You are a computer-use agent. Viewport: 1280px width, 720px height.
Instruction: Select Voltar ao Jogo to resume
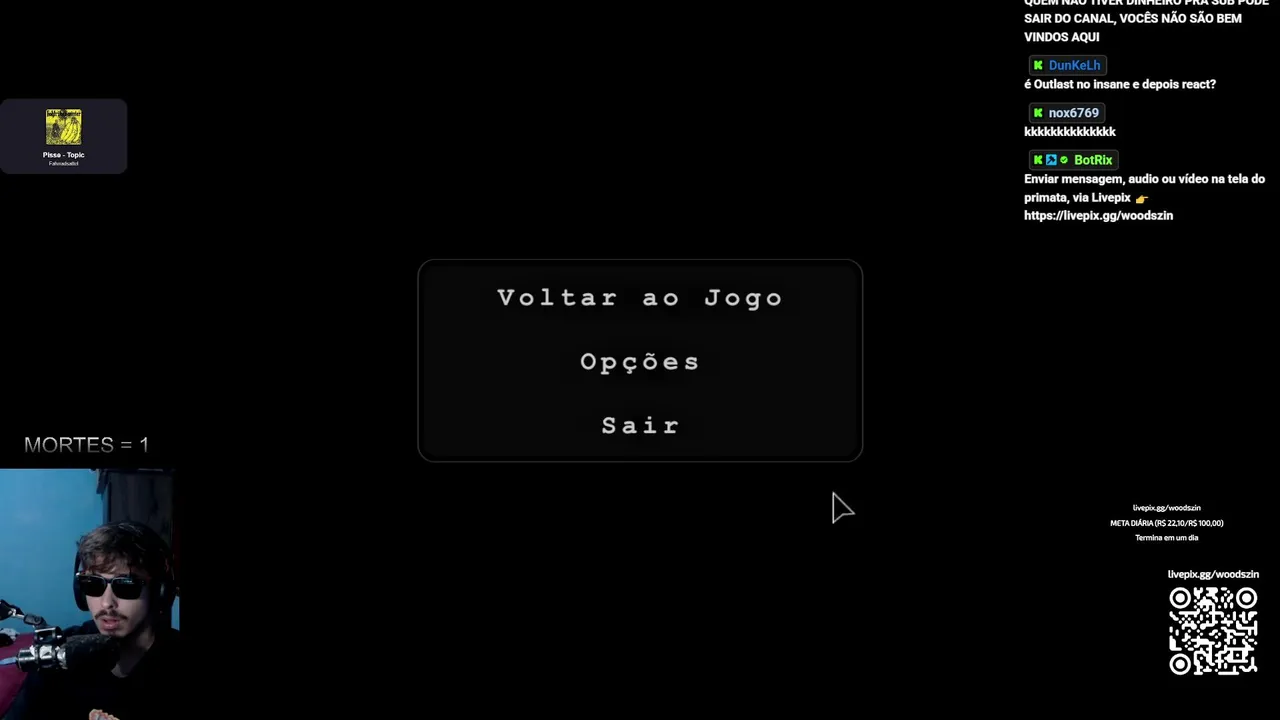[640, 298]
